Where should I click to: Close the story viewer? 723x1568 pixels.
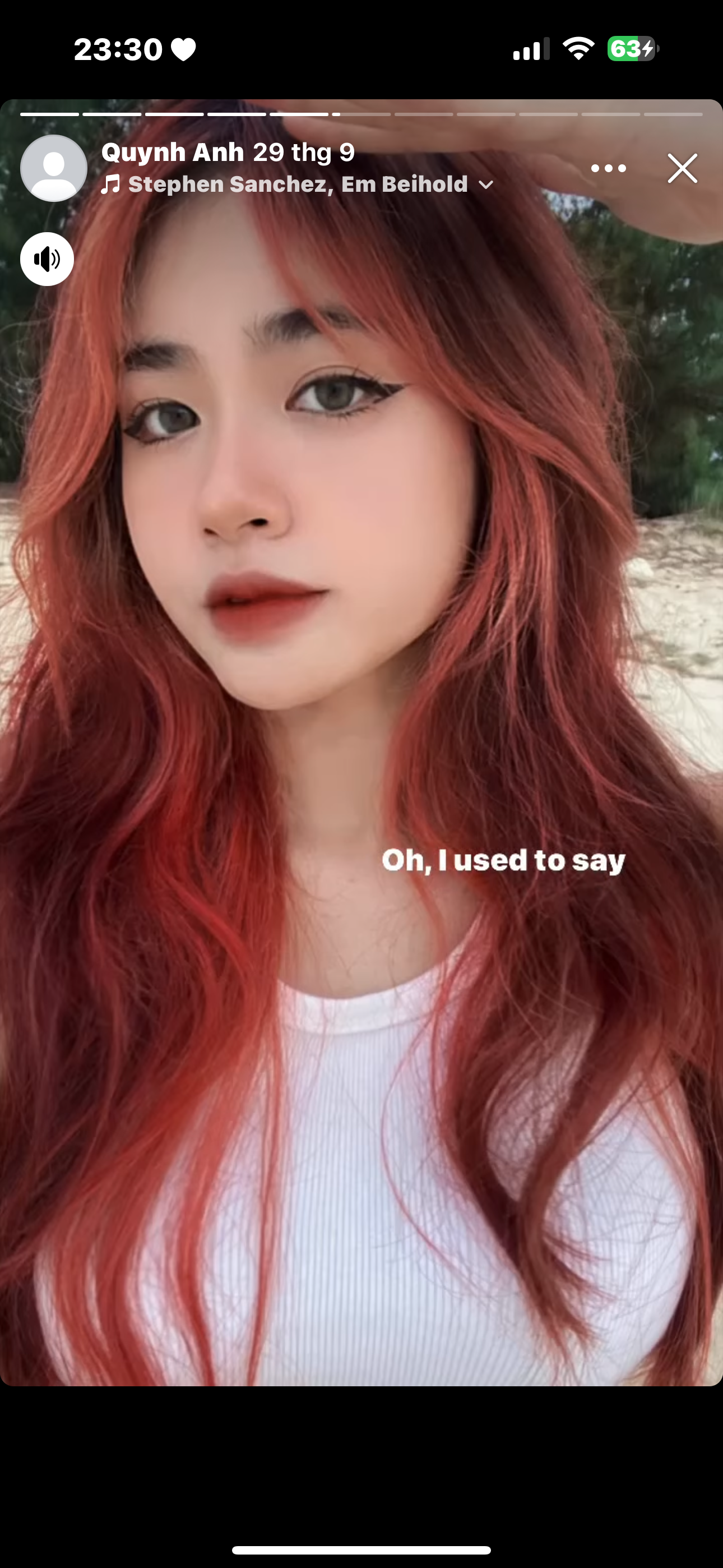tap(682, 169)
